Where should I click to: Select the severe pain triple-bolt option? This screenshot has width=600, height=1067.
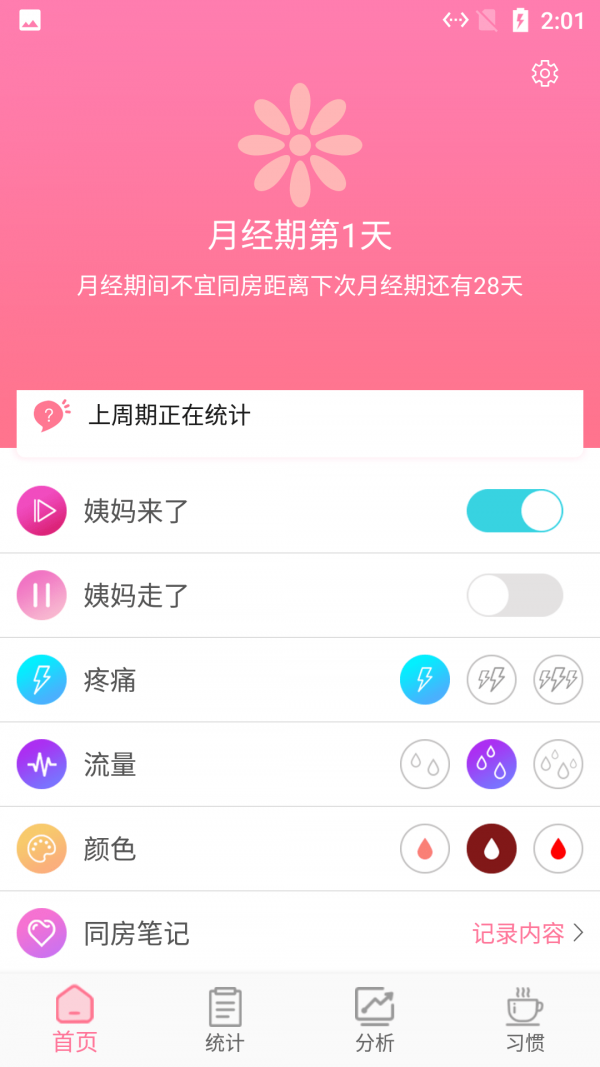pos(558,680)
